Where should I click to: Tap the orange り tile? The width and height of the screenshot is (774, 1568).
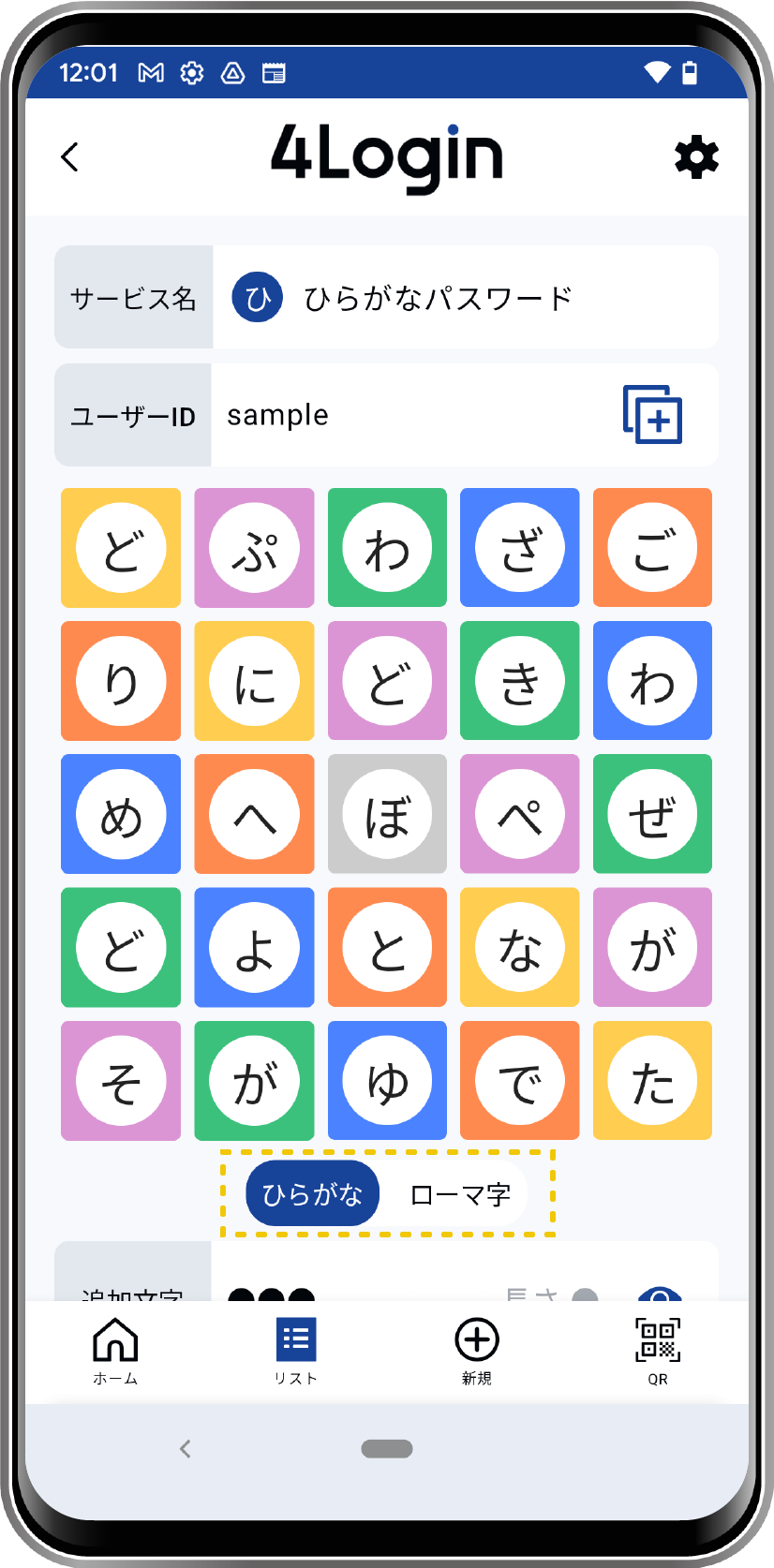[x=121, y=681]
